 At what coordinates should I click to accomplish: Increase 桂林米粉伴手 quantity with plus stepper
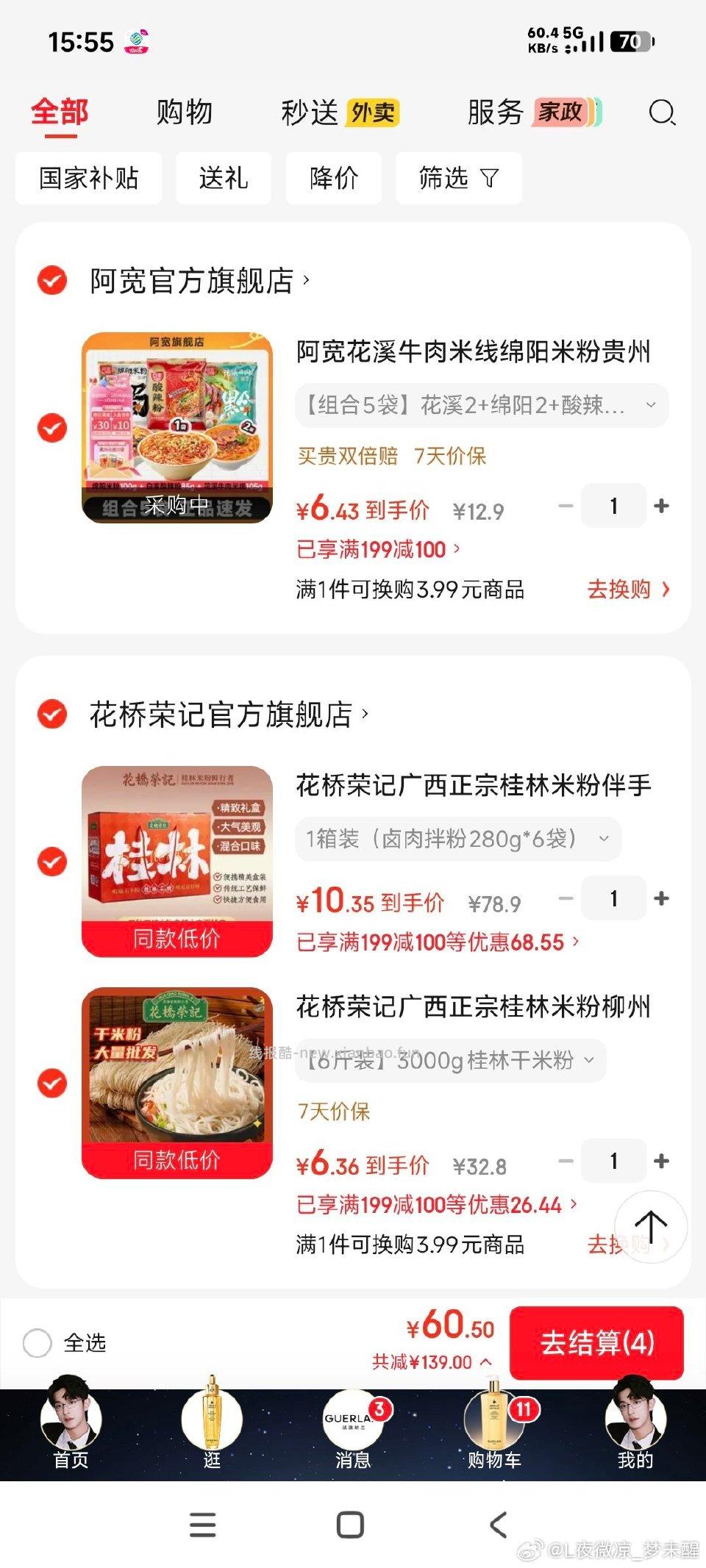point(661,897)
